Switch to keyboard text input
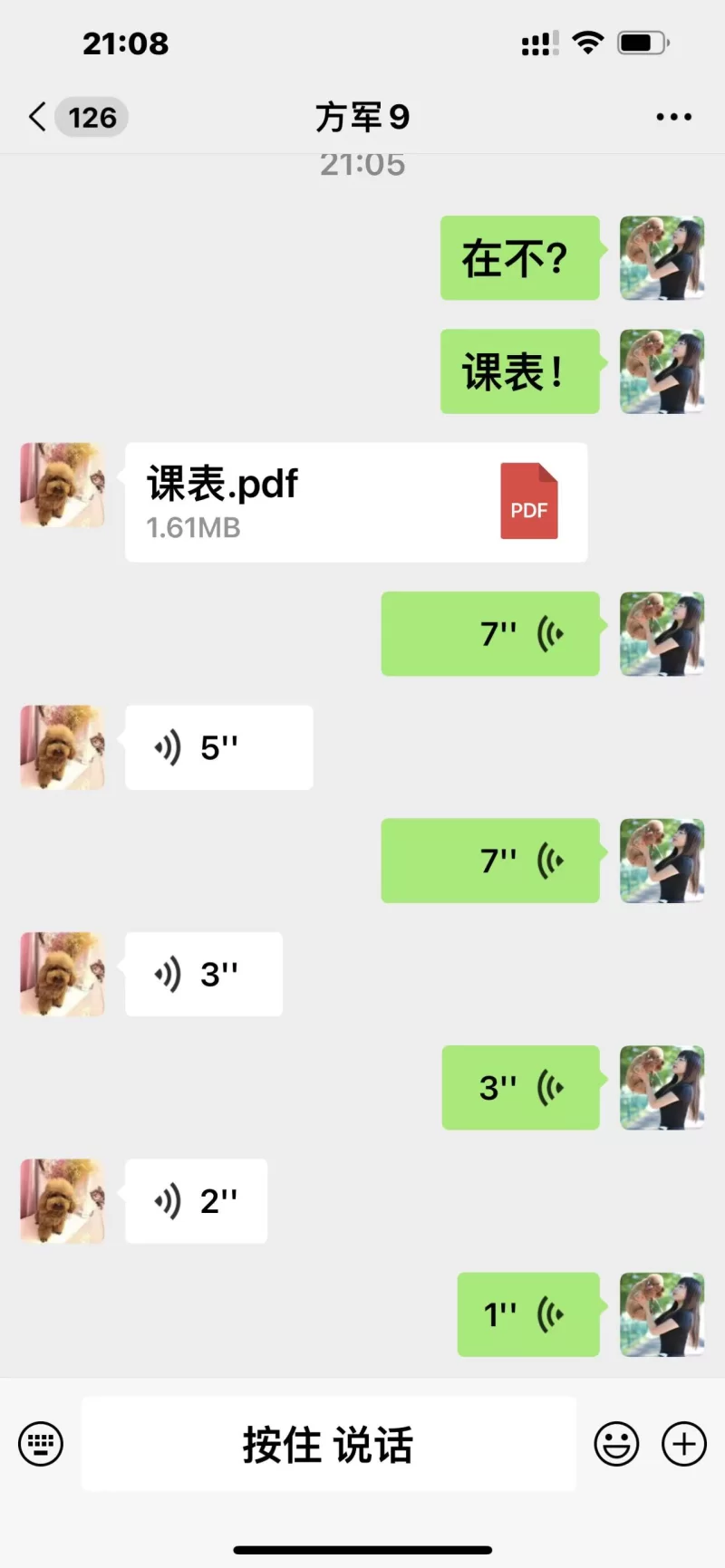This screenshot has height=1568, width=725. (x=42, y=1443)
